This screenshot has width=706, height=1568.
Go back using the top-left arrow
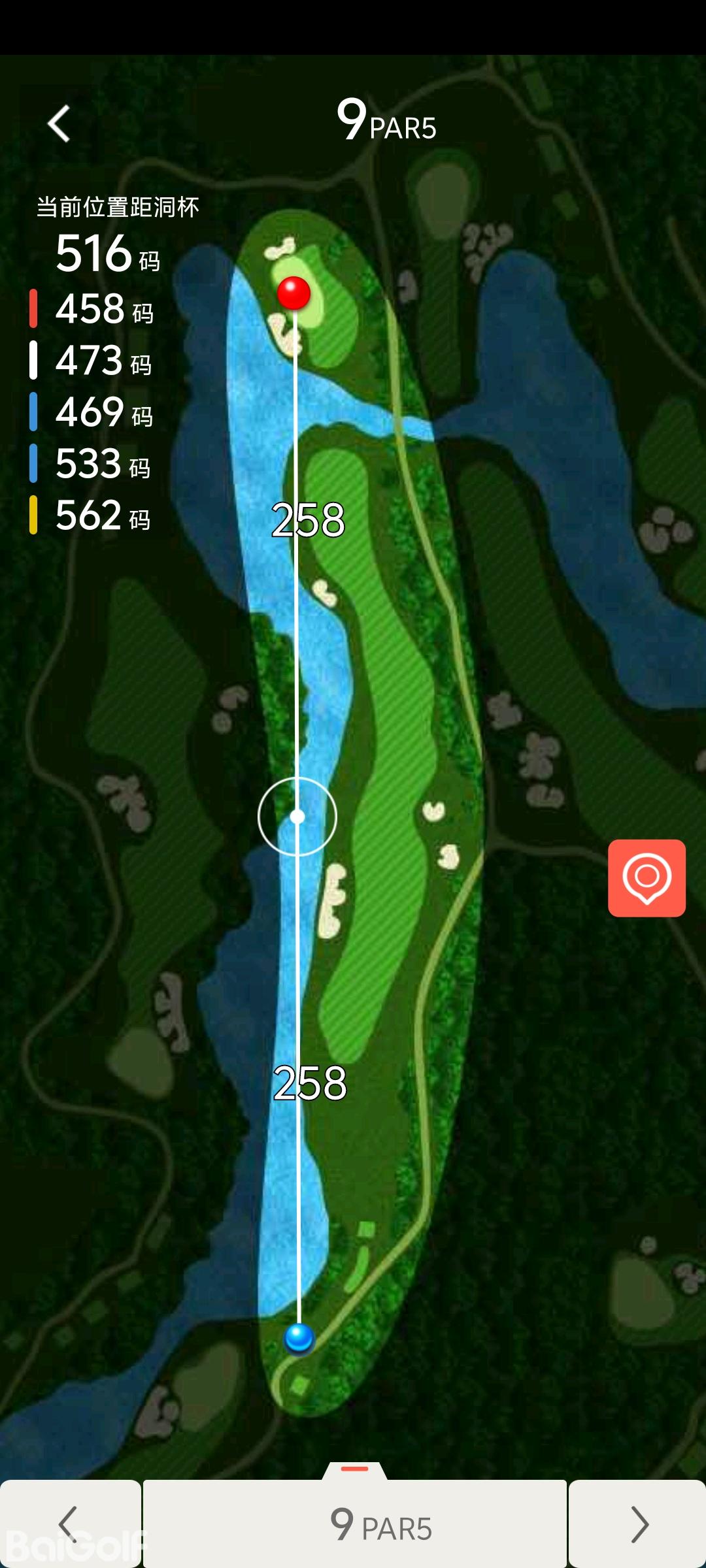pos(59,123)
